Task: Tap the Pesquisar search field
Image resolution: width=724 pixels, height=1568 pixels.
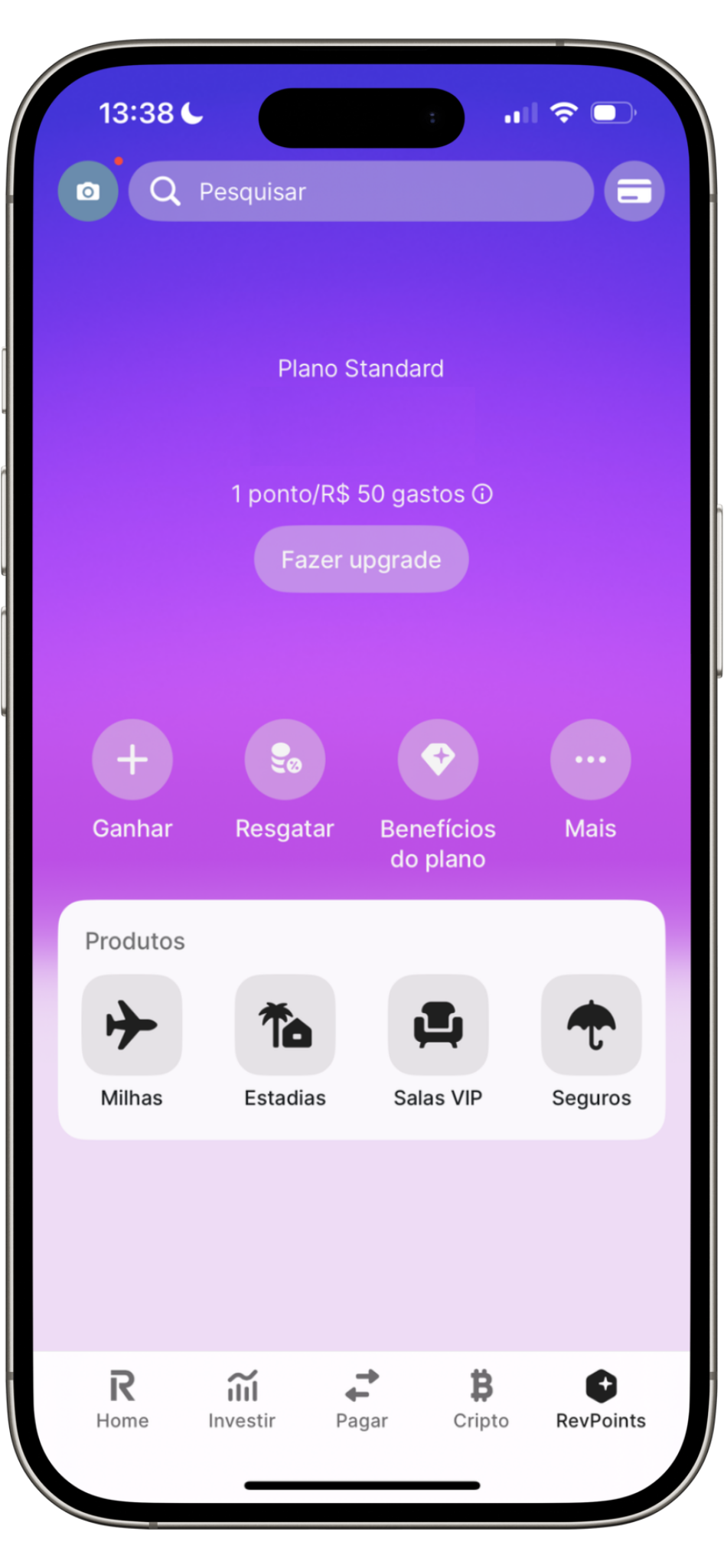Action: tap(360, 191)
